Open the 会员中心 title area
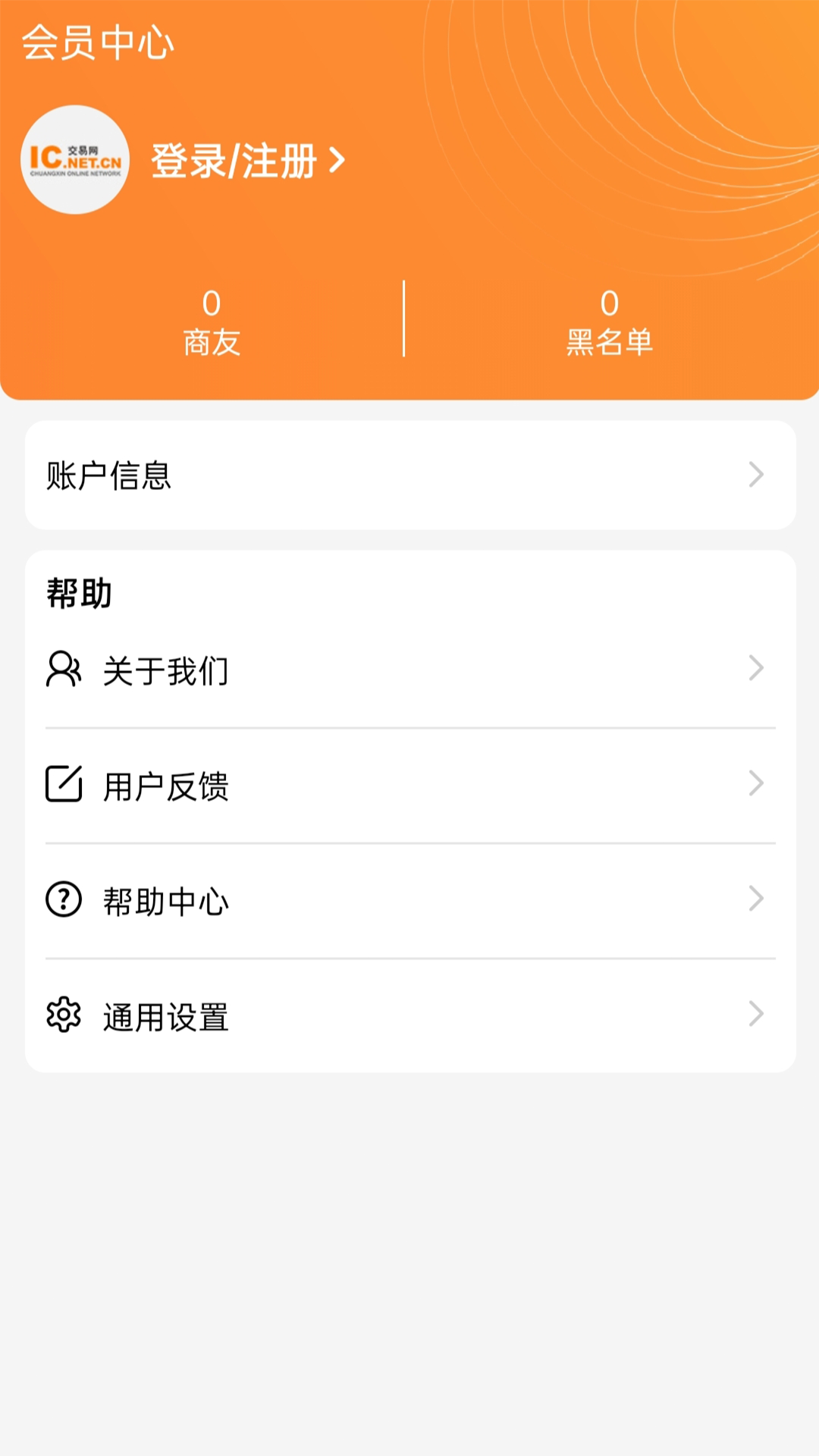819x1456 pixels. point(99,44)
